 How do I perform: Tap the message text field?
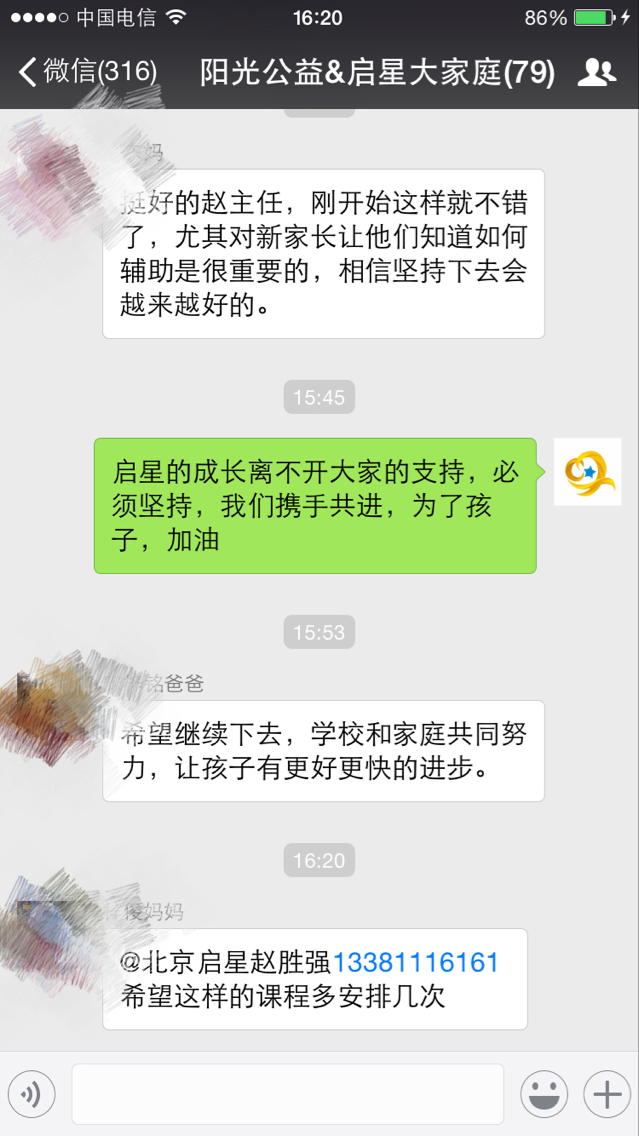point(287,1094)
